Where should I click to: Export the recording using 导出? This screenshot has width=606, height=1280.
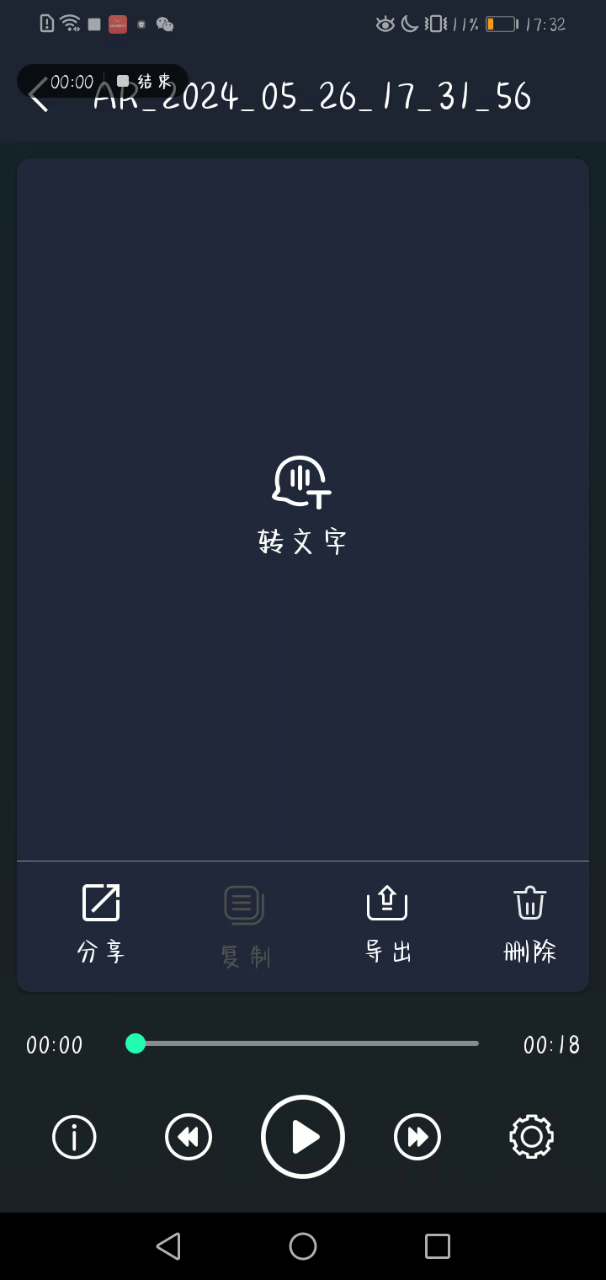387,924
